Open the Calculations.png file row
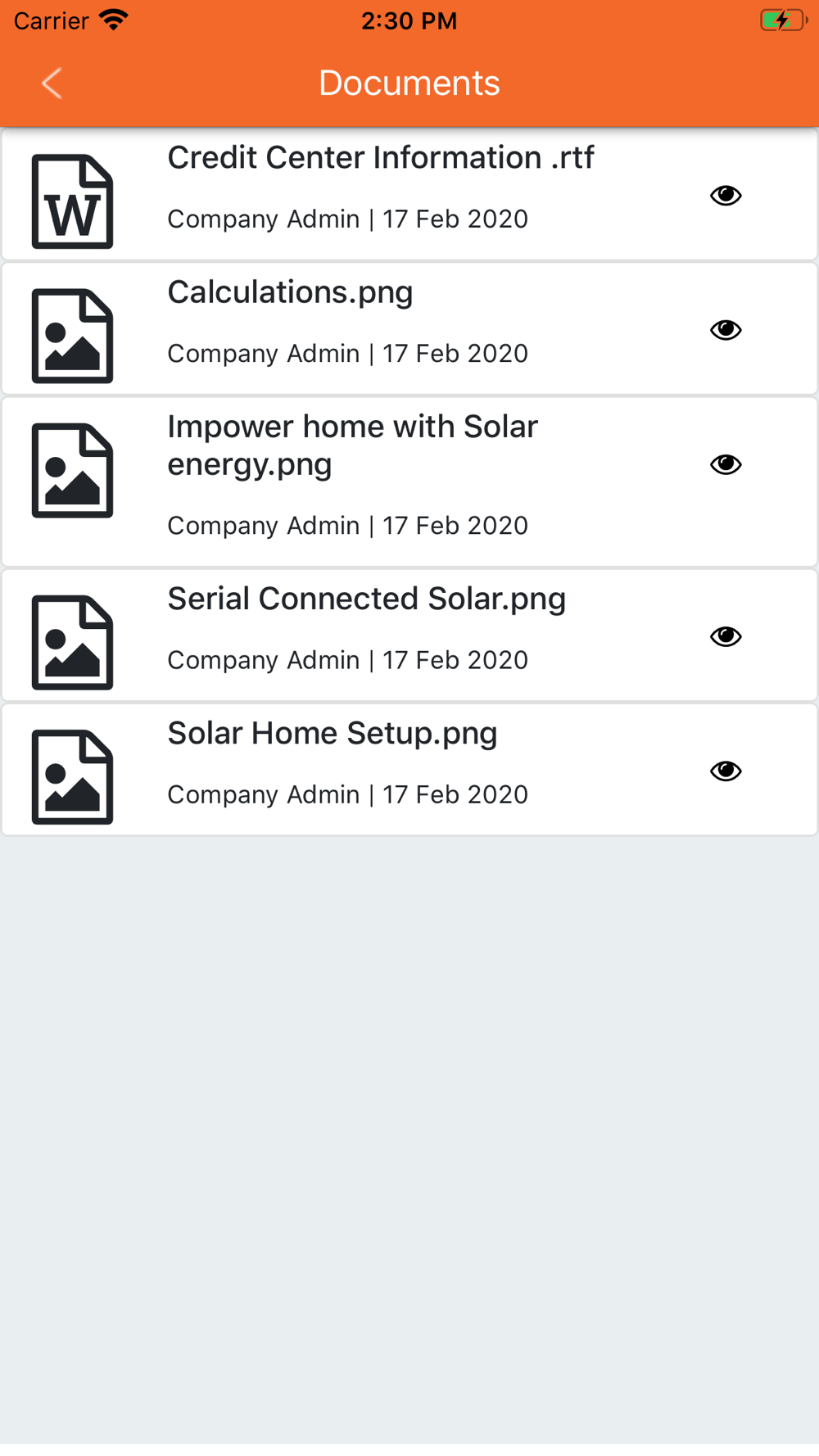819x1456 pixels. click(x=409, y=328)
